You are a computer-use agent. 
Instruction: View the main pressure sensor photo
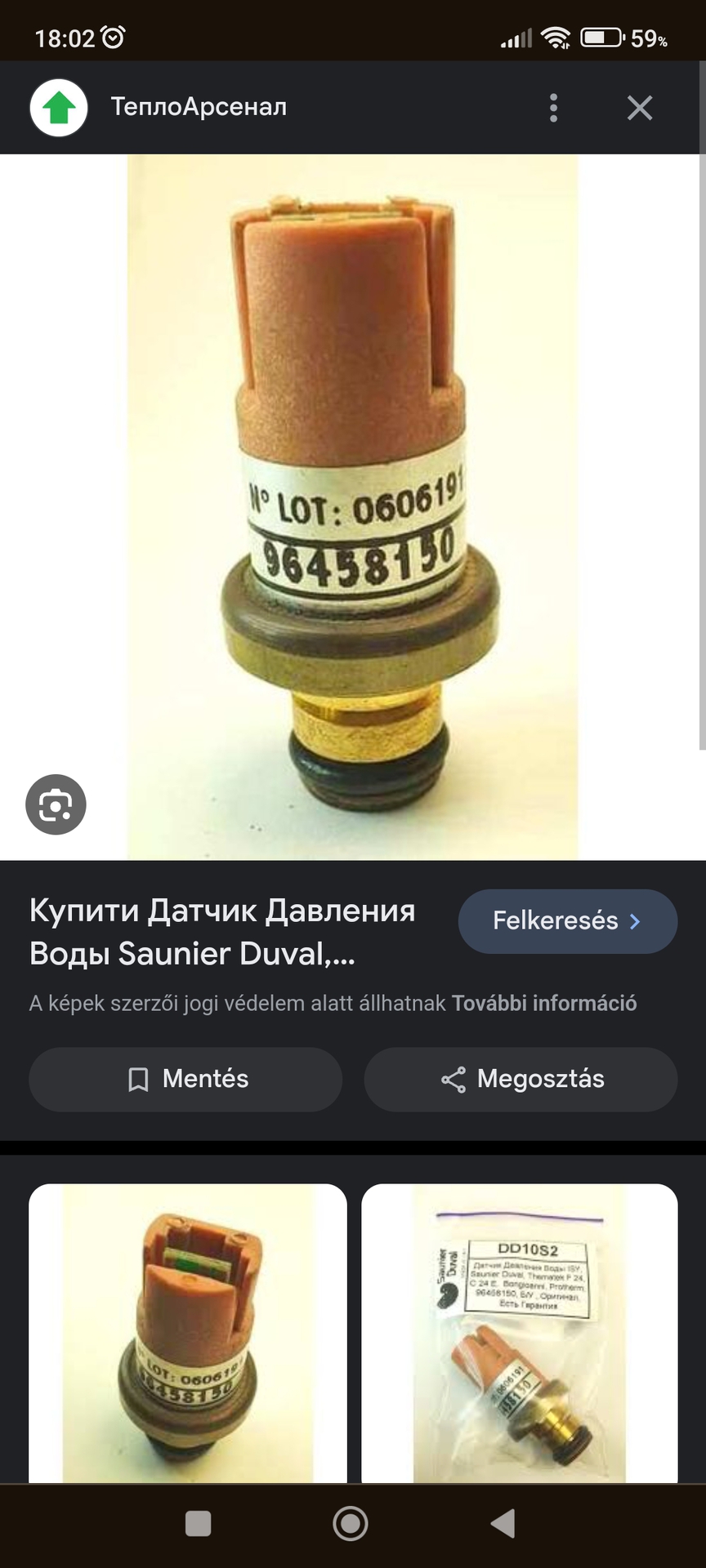[352, 506]
